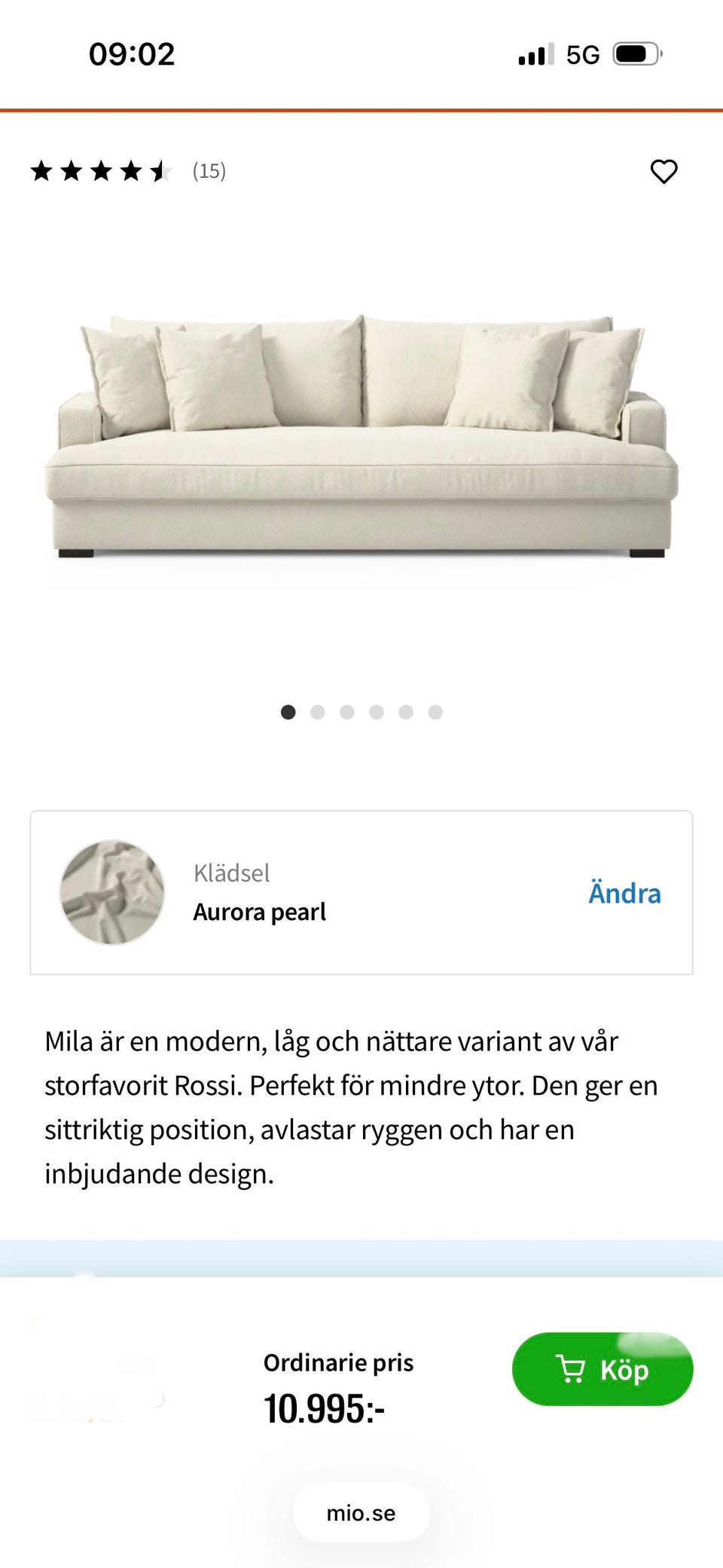Tap the clock showing 09:02
The image size is (723, 1568).
point(133,53)
